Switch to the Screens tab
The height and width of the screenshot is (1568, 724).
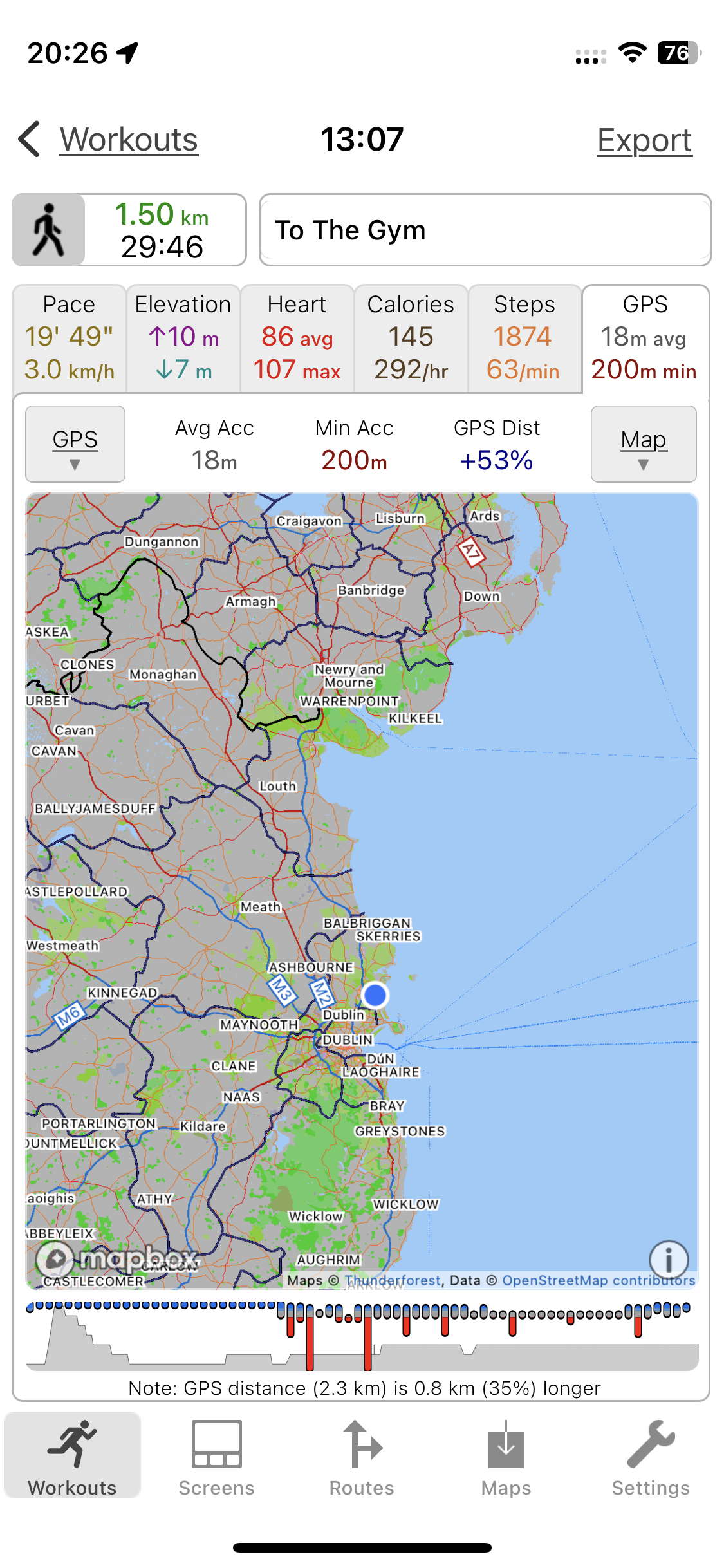point(217,1458)
